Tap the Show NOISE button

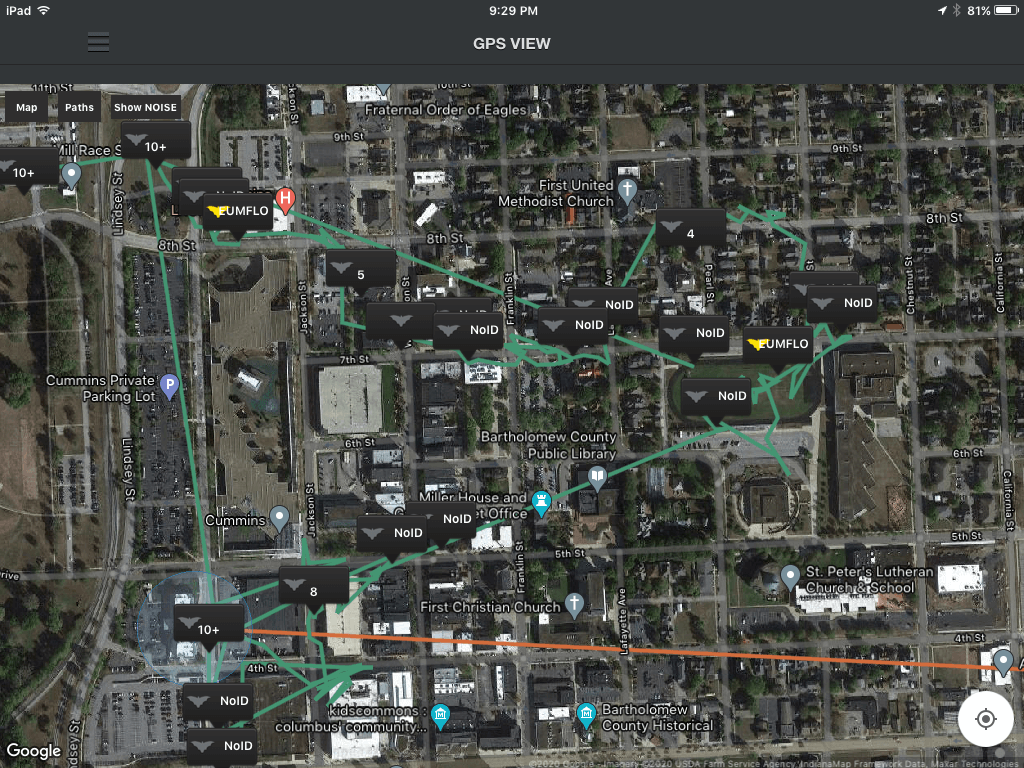pos(145,108)
